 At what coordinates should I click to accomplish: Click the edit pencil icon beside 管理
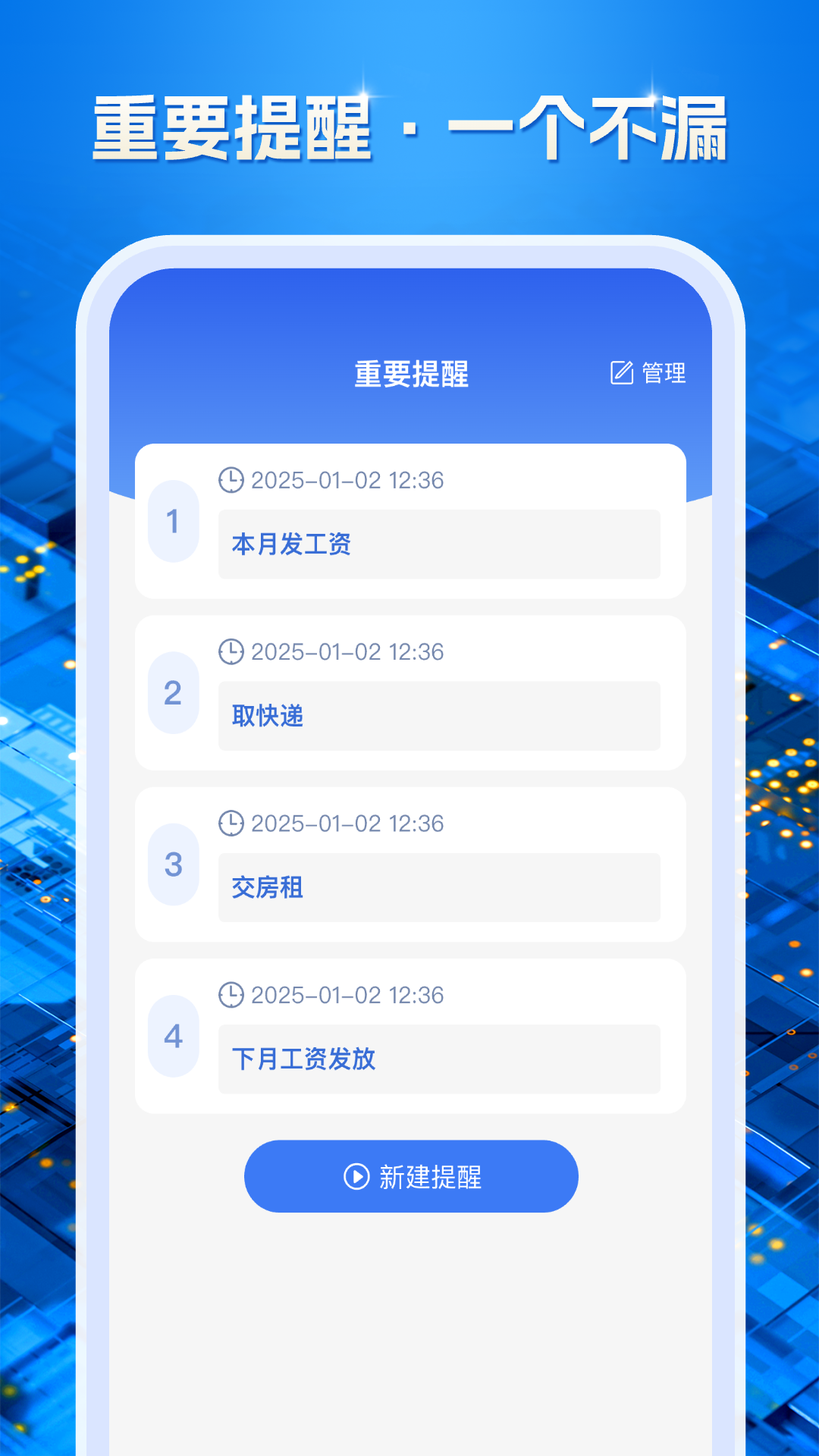[620, 372]
